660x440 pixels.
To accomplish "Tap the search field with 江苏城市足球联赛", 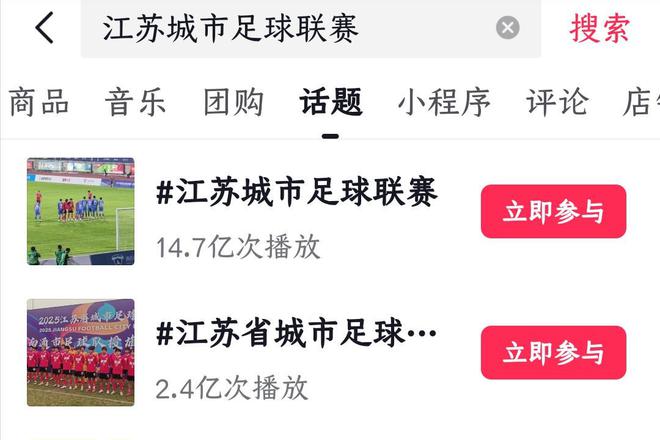I will (x=290, y=28).
